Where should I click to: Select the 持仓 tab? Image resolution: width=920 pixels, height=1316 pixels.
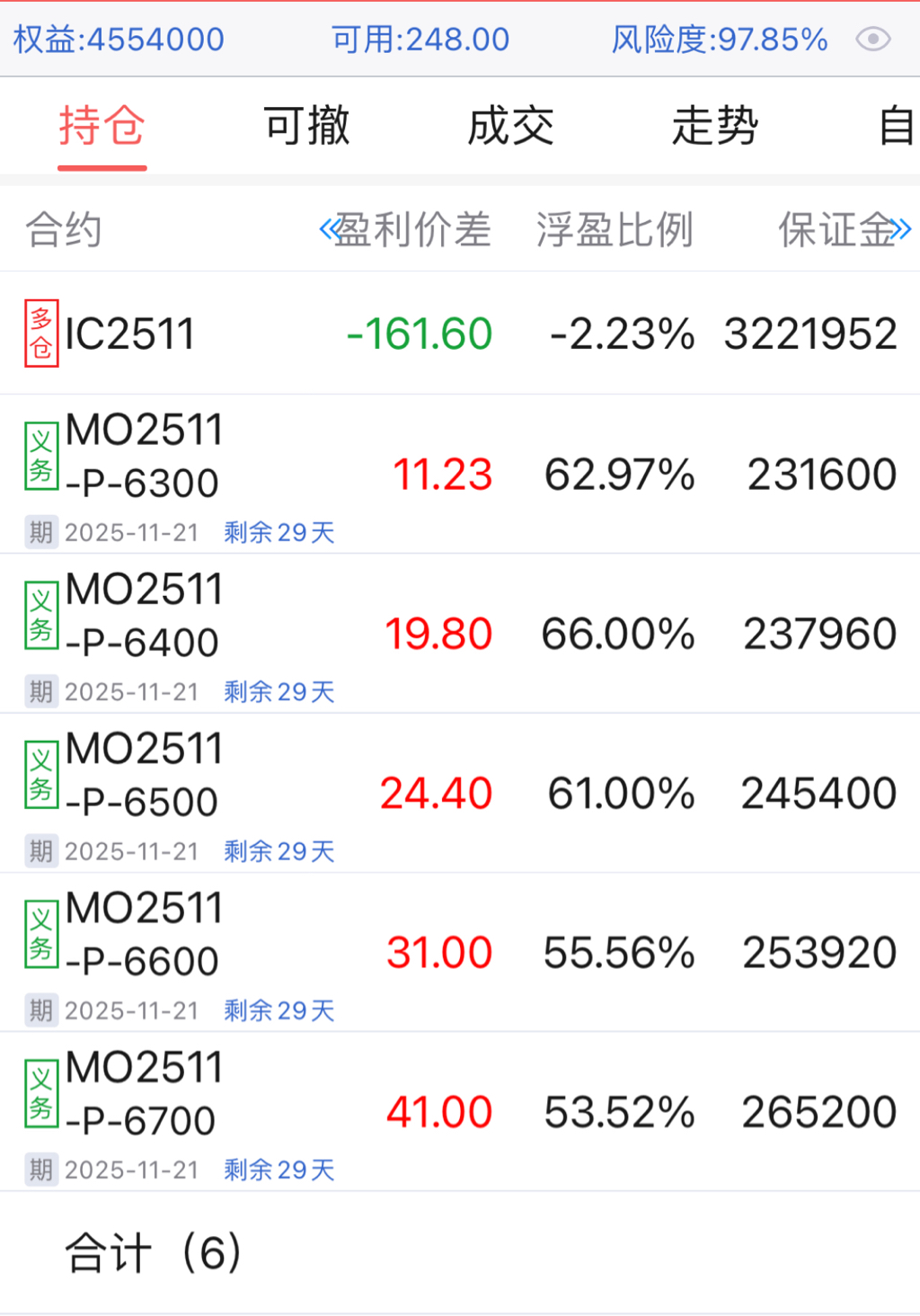[x=102, y=126]
